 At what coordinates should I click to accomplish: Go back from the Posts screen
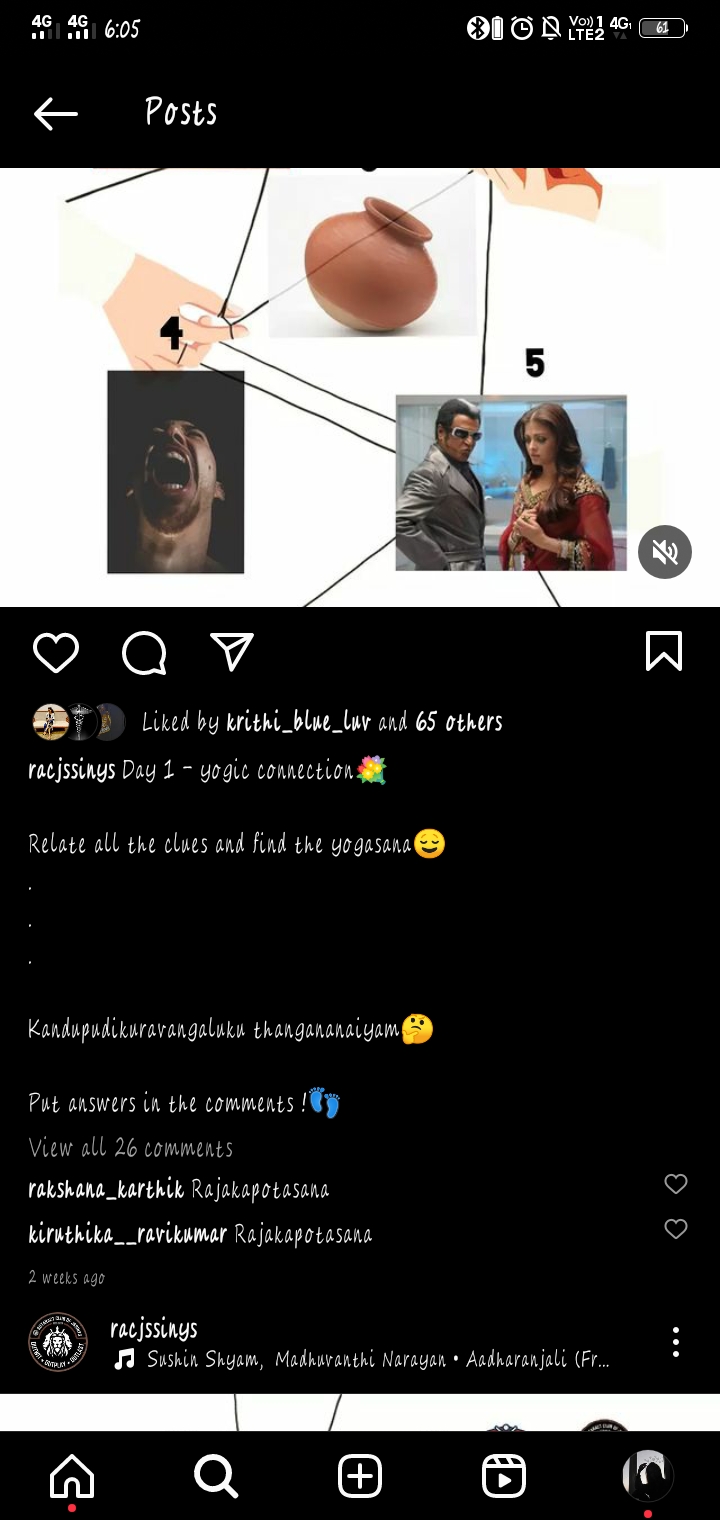tap(55, 114)
